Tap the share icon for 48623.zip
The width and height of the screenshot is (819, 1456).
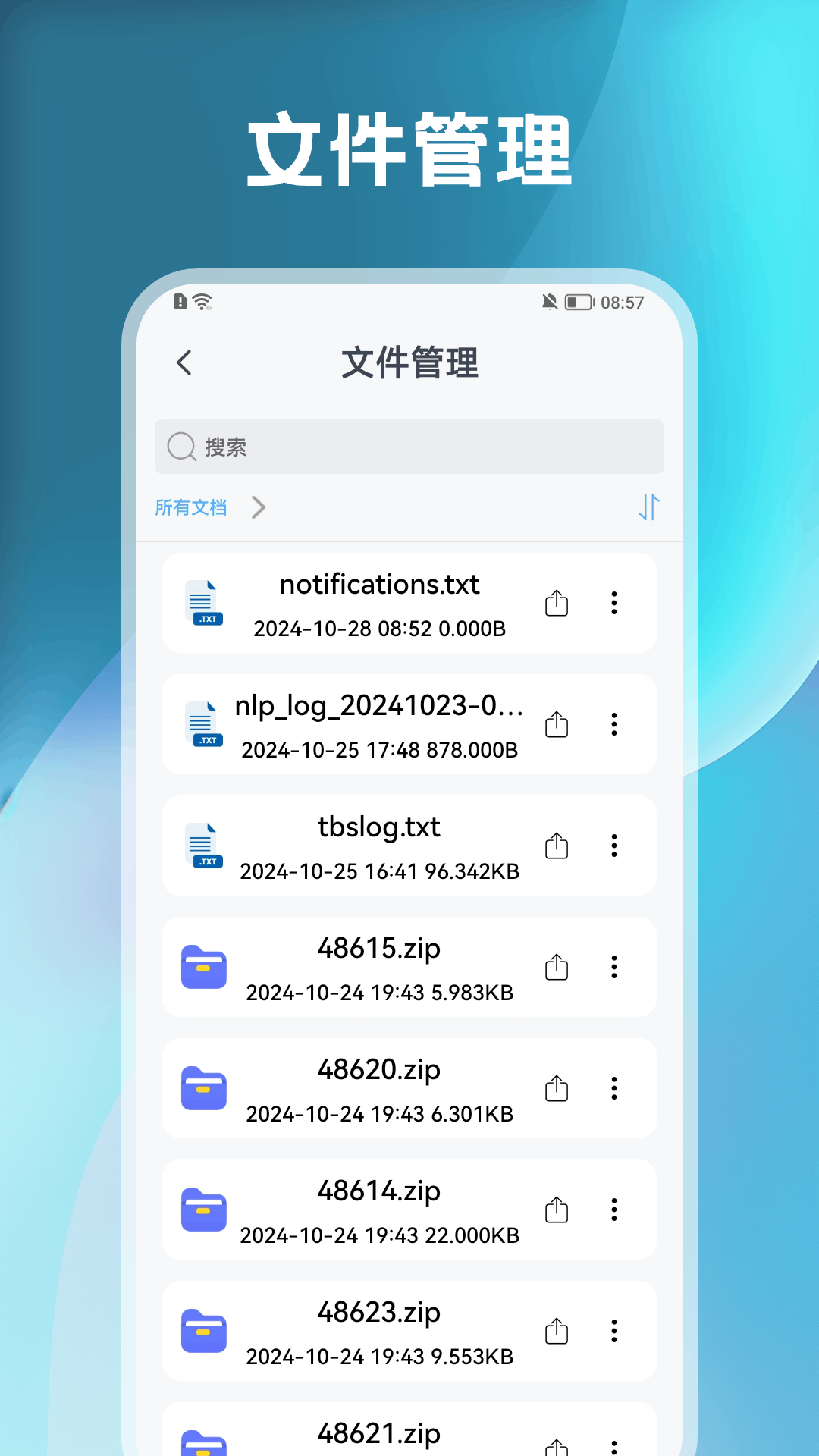tap(557, 1332)
